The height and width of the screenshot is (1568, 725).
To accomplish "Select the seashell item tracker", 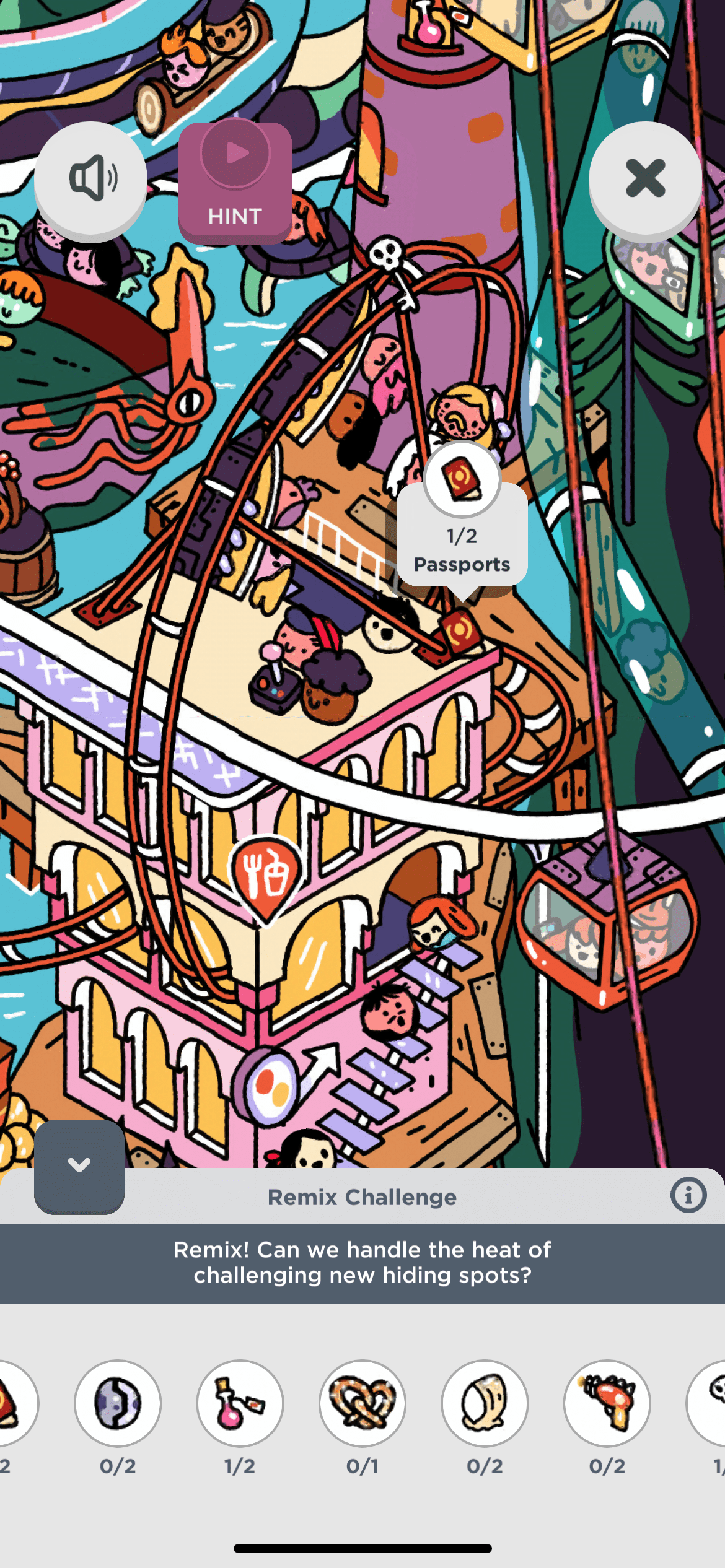I will [485, 1403].
